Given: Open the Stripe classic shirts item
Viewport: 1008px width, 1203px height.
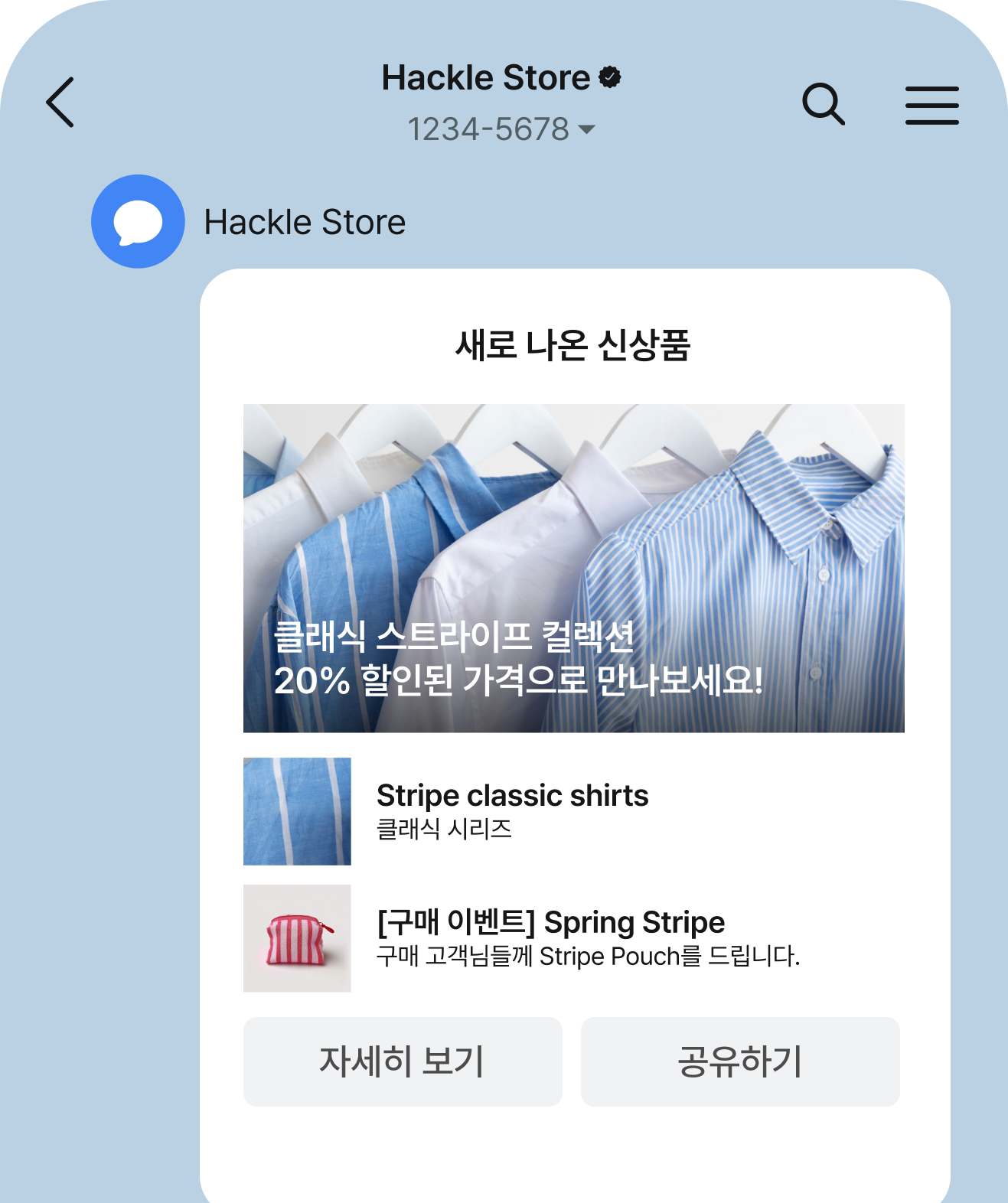Looking at the screenshot, I should 511,810.
